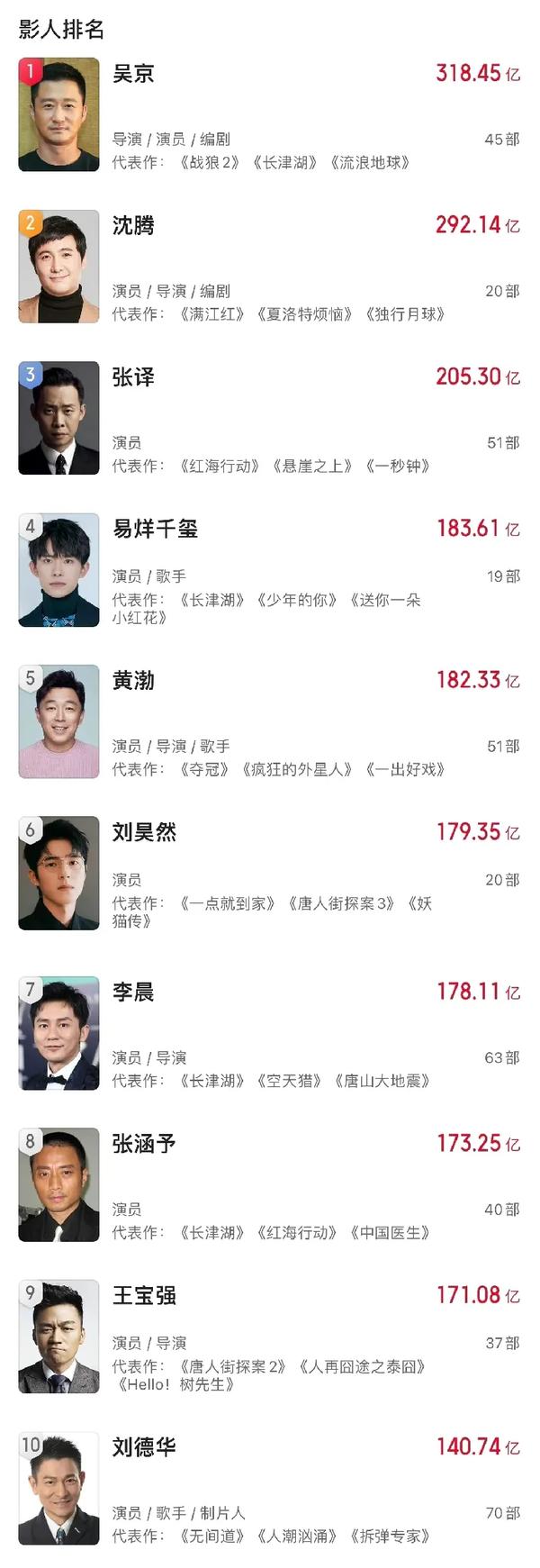Open 李晨's profile from the ranking
Viewport: 540px width, 1568px height.
coord(133,992)
